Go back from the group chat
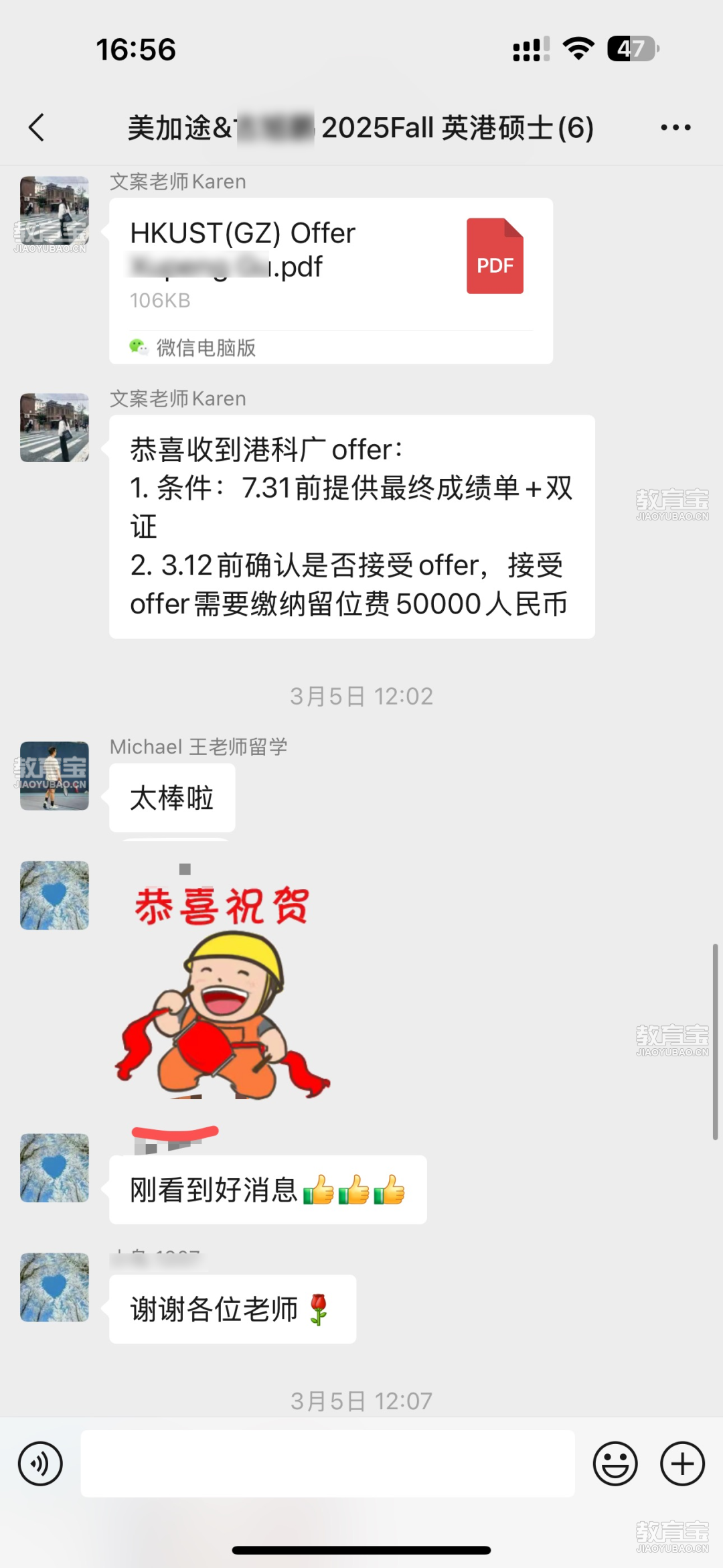Screen dimensions: 723x1568 click(37, 127)
